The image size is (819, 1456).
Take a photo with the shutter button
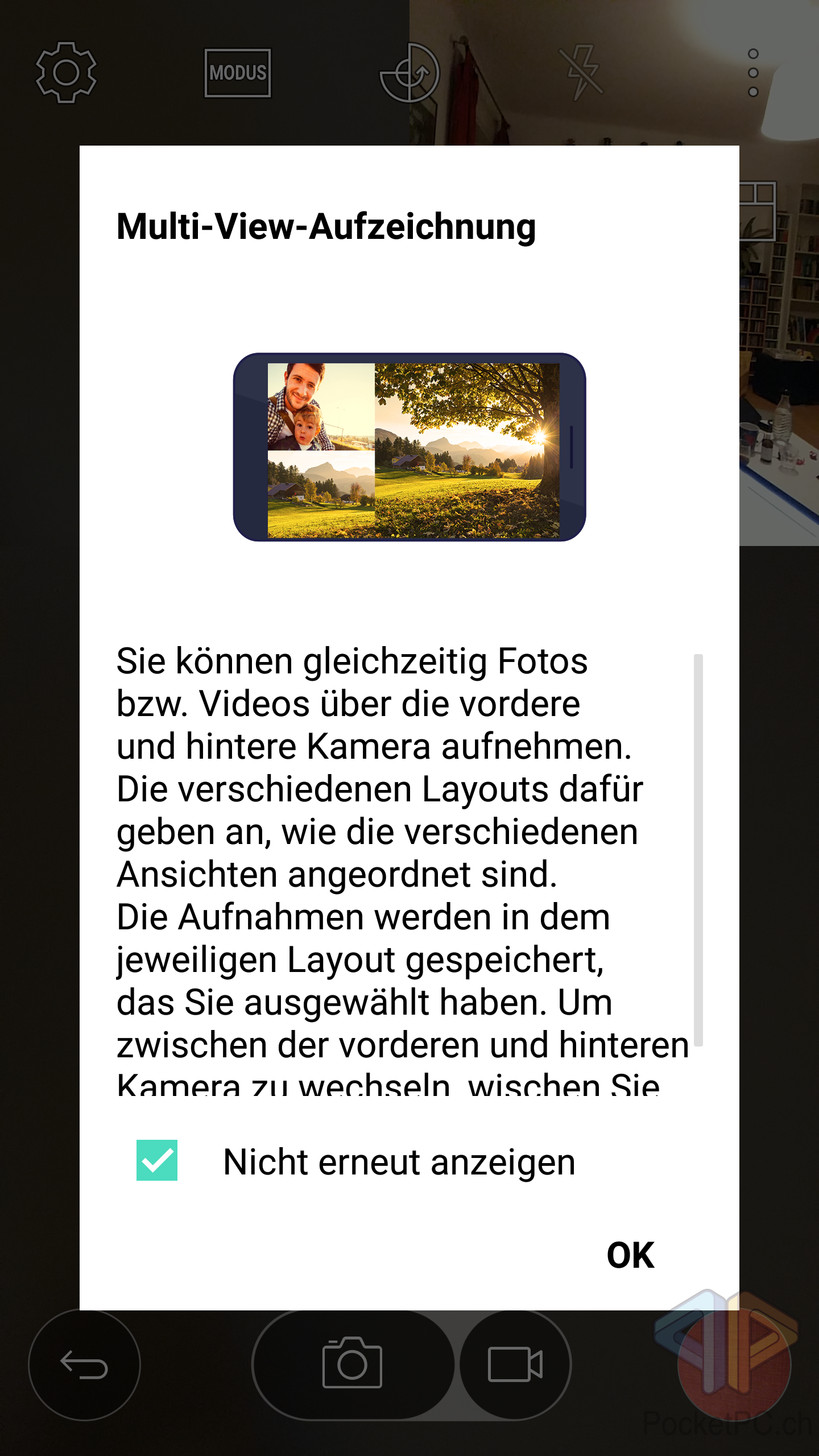click(353, 1365)
